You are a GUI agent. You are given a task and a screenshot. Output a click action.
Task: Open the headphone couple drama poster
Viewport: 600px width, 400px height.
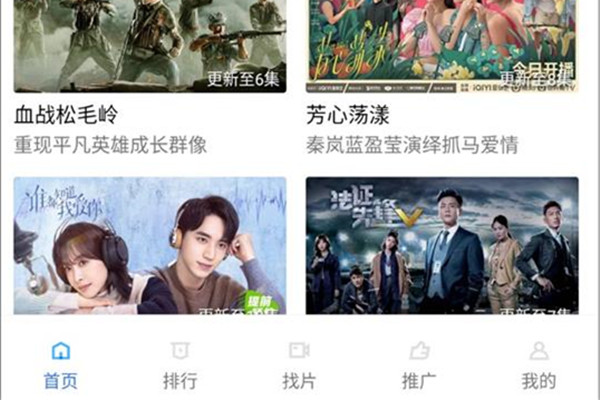pos(150,245)
